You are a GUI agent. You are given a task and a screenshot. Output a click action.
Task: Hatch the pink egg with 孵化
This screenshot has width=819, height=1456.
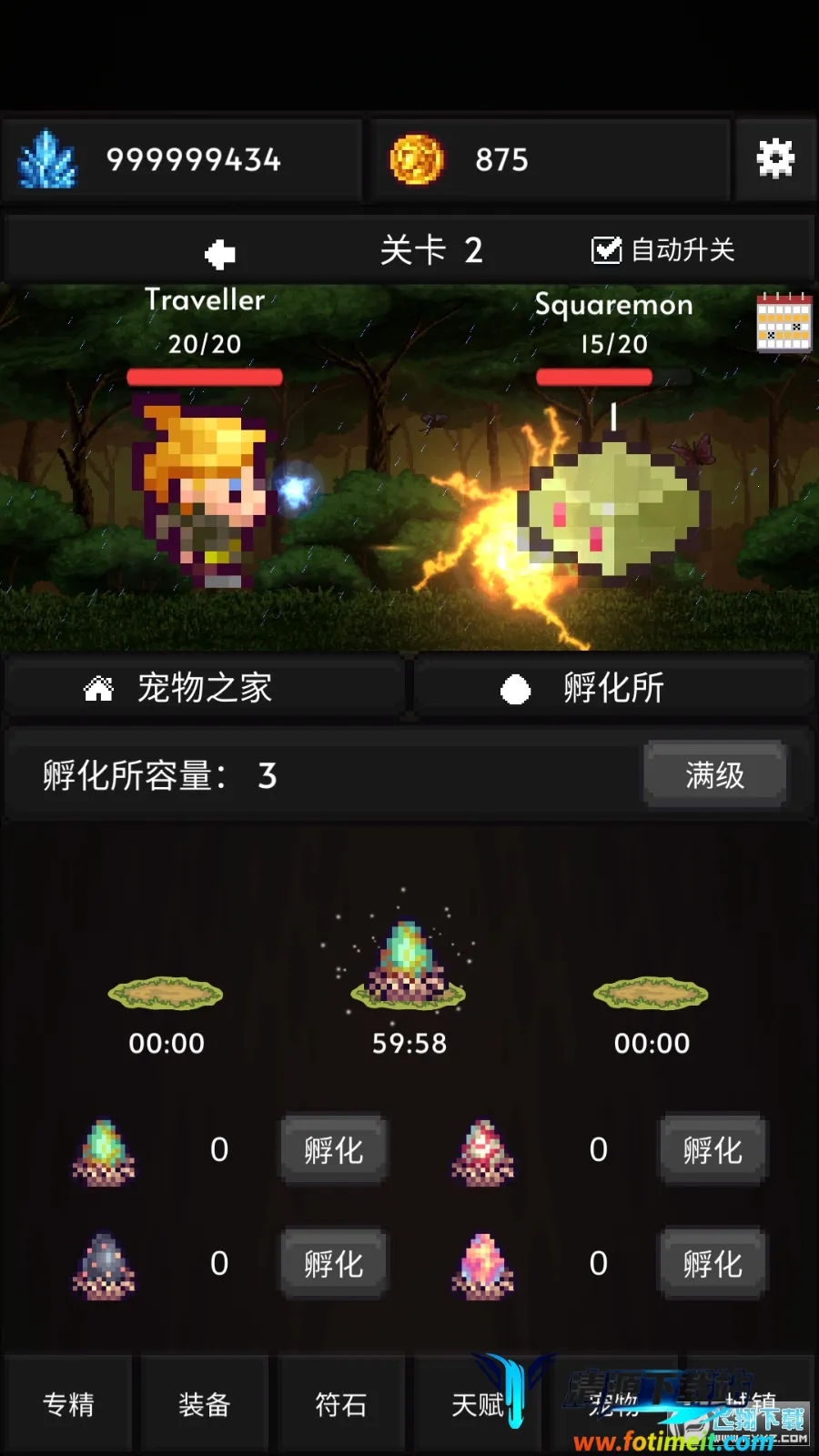713,1264
